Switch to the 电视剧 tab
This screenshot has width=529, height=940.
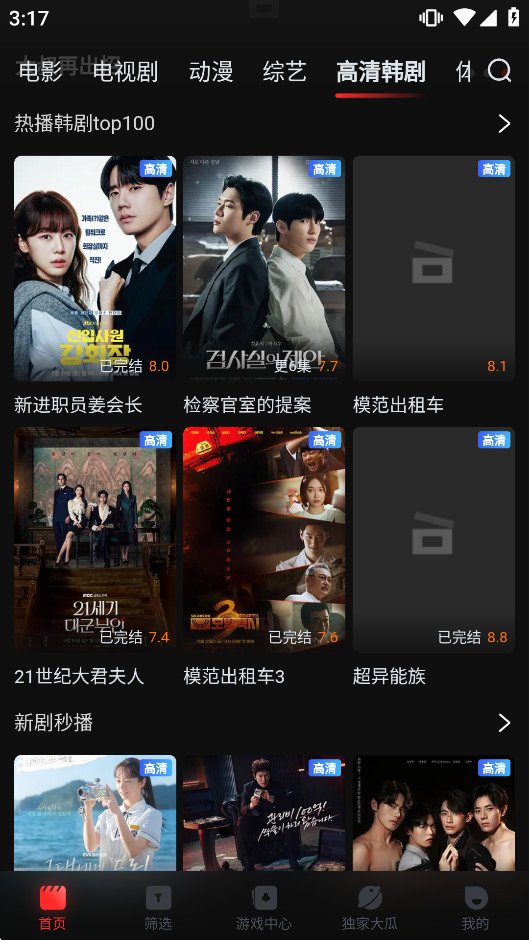pos(125,71)
